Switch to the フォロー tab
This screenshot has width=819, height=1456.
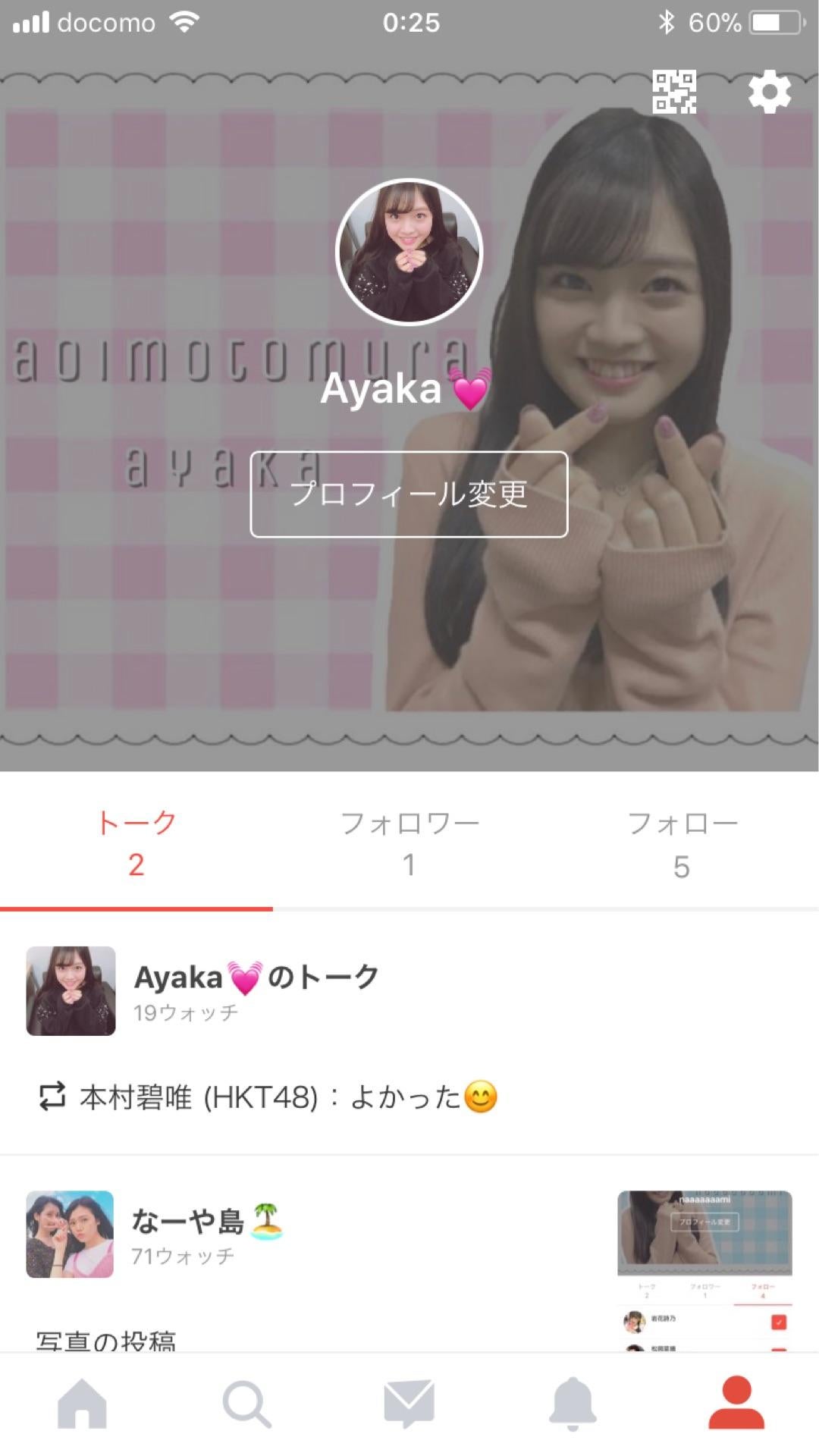[682, 843]
